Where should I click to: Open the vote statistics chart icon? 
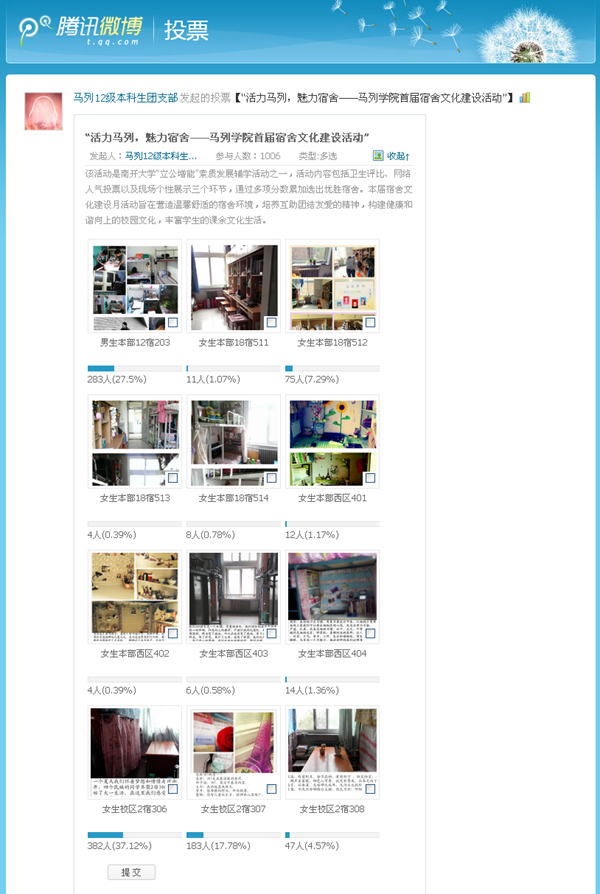pos(525,98)
